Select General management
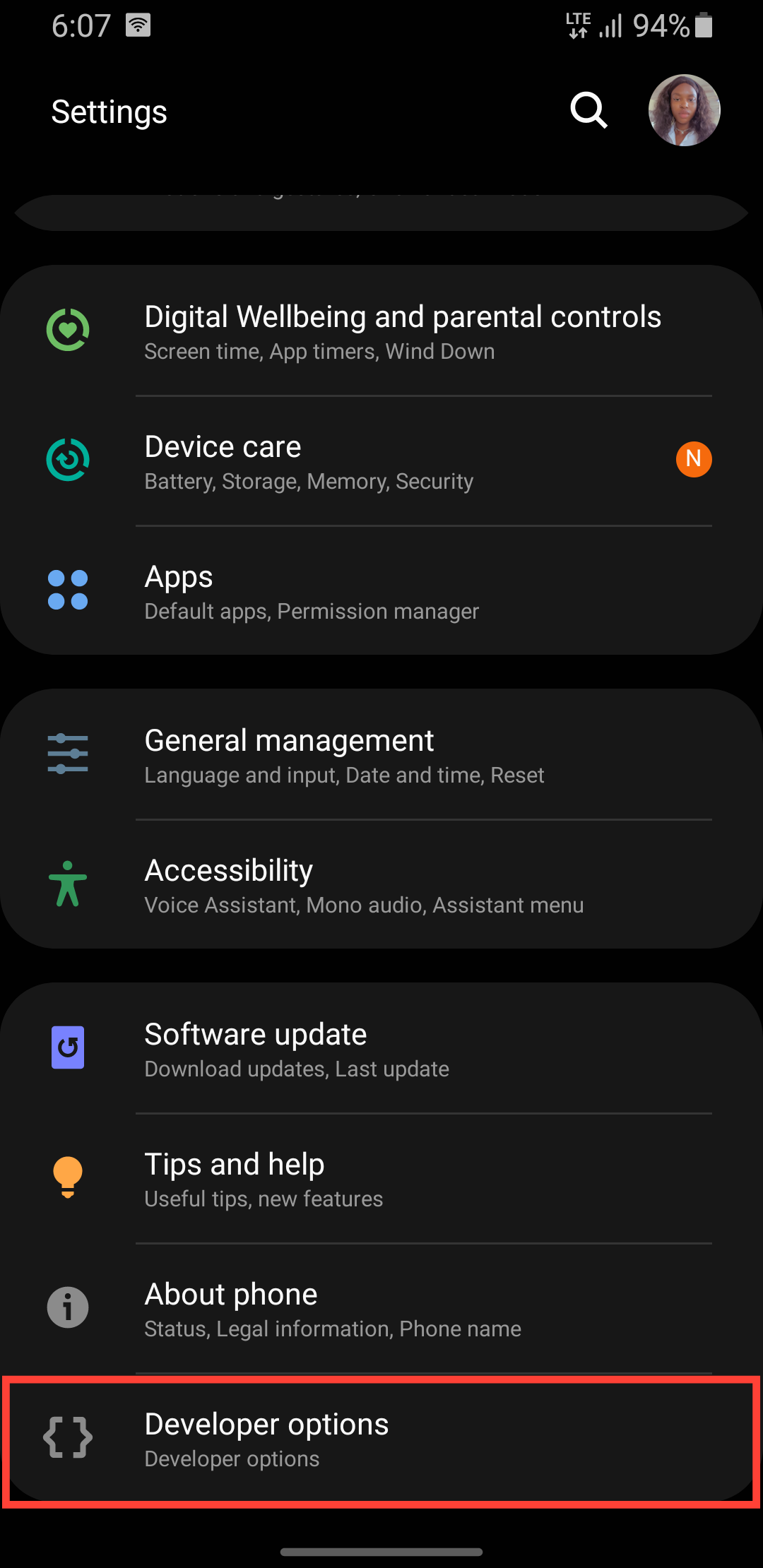 [x=381, y=755]
